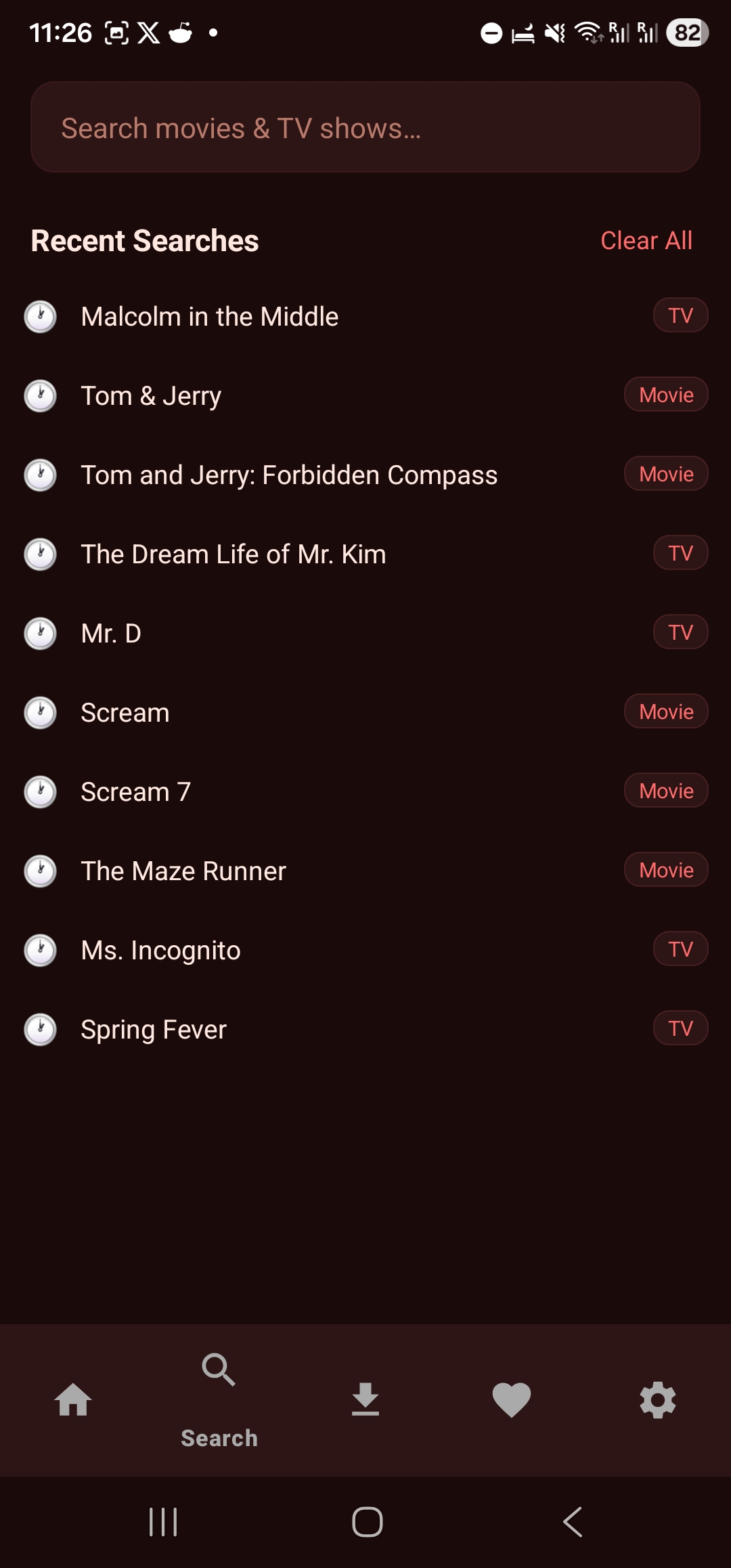The width and height of the screenshot is (731, 1568).
Task: Select the Movie badge on Tom & Jerry
Action: (665, 394)
